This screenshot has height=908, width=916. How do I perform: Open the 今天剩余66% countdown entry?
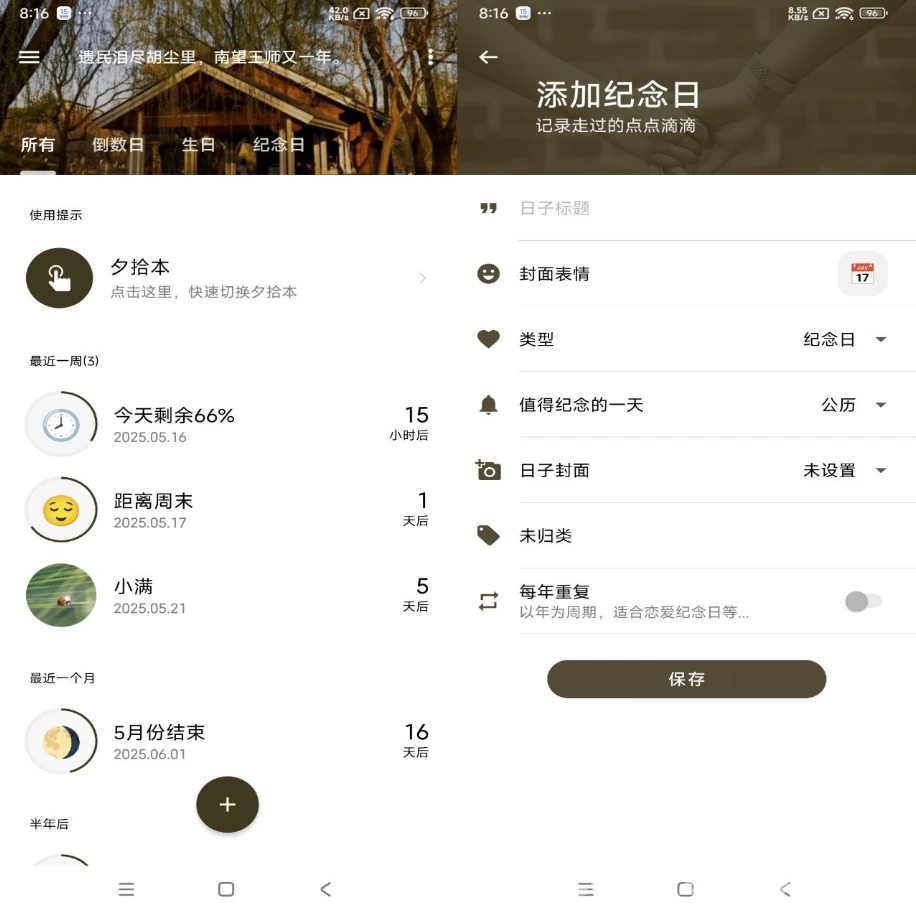tap(228, 424)
